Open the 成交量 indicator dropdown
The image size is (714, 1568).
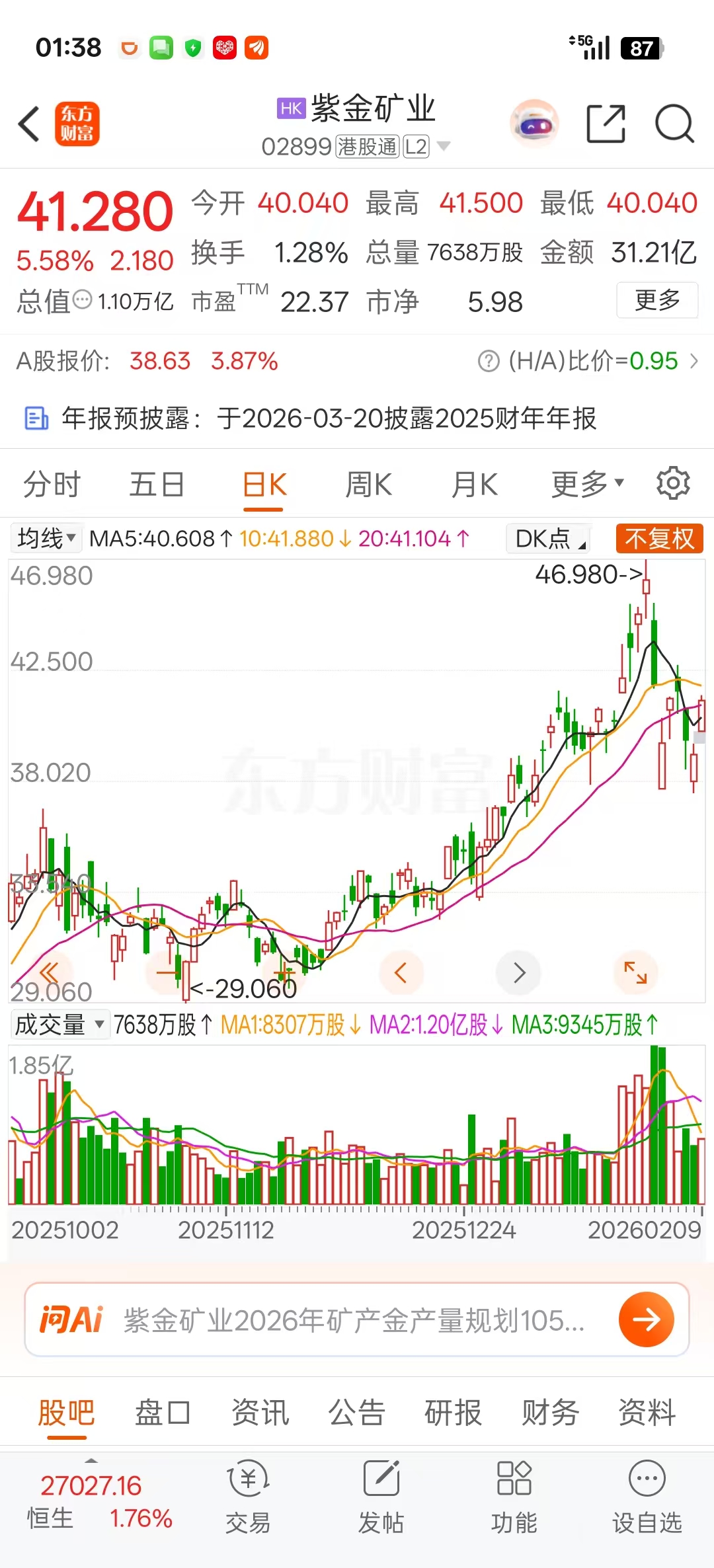click(59, 1025)
